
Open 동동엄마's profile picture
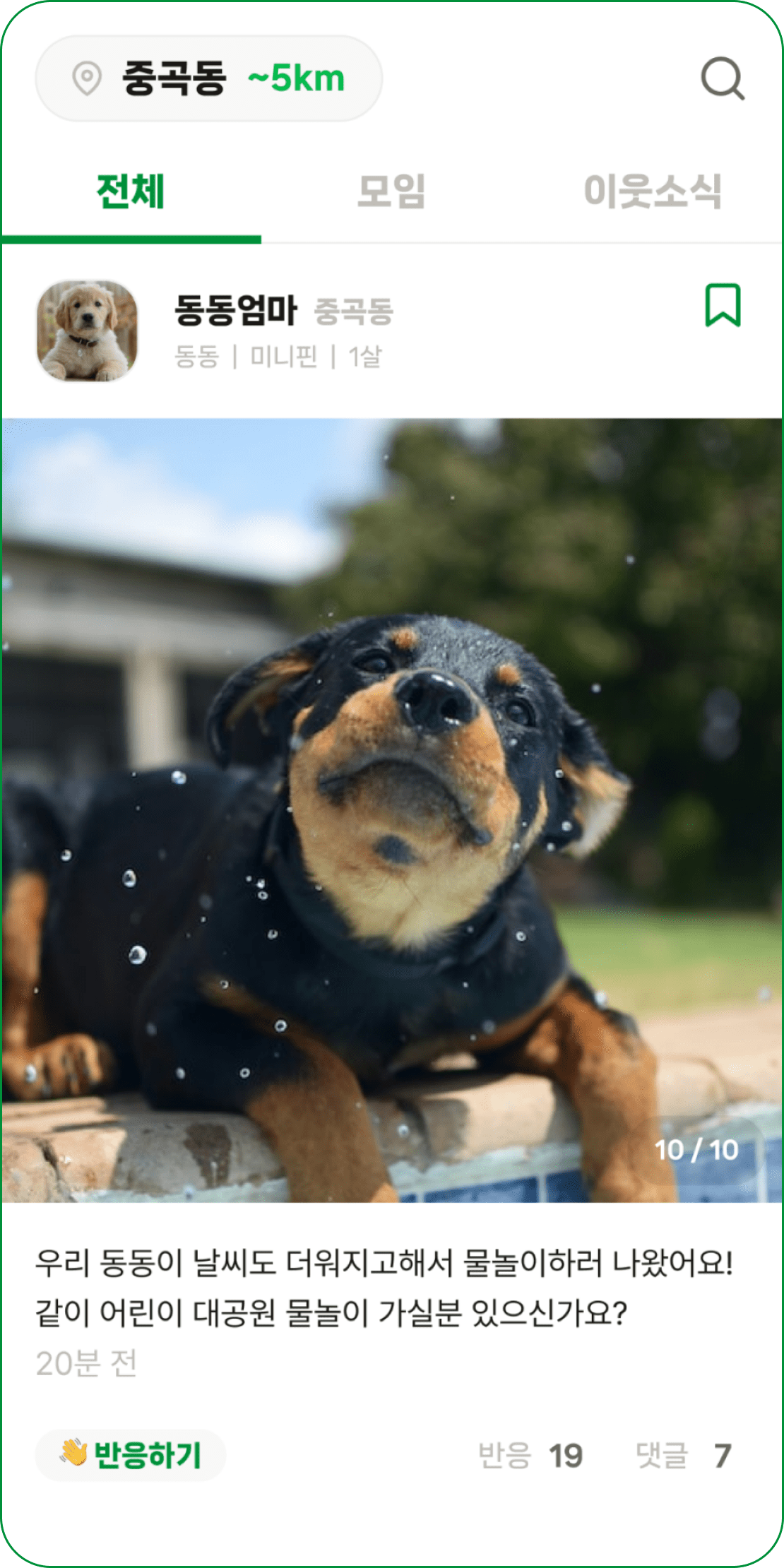coord(87,331)
